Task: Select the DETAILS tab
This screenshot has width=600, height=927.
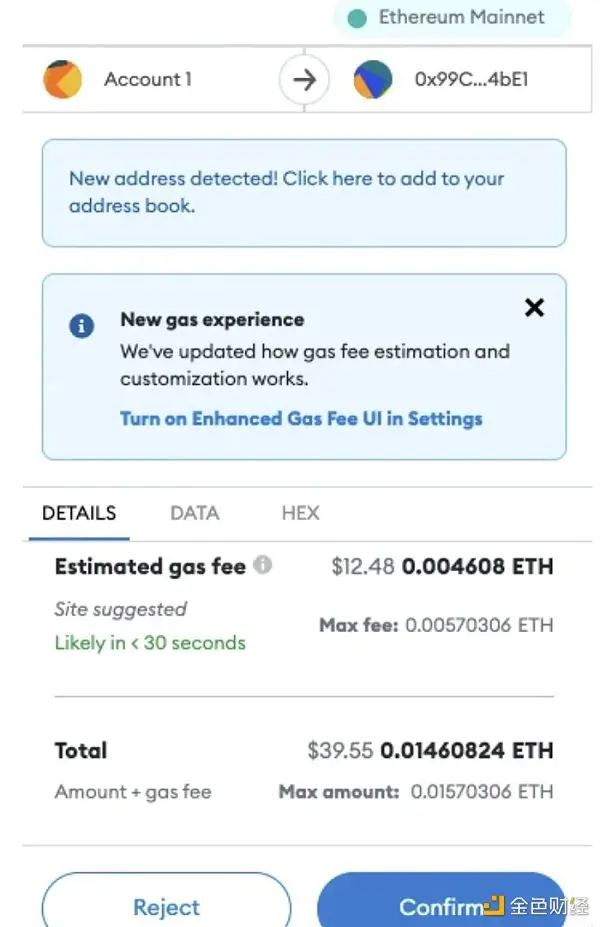Action: [x=79, y=513]
